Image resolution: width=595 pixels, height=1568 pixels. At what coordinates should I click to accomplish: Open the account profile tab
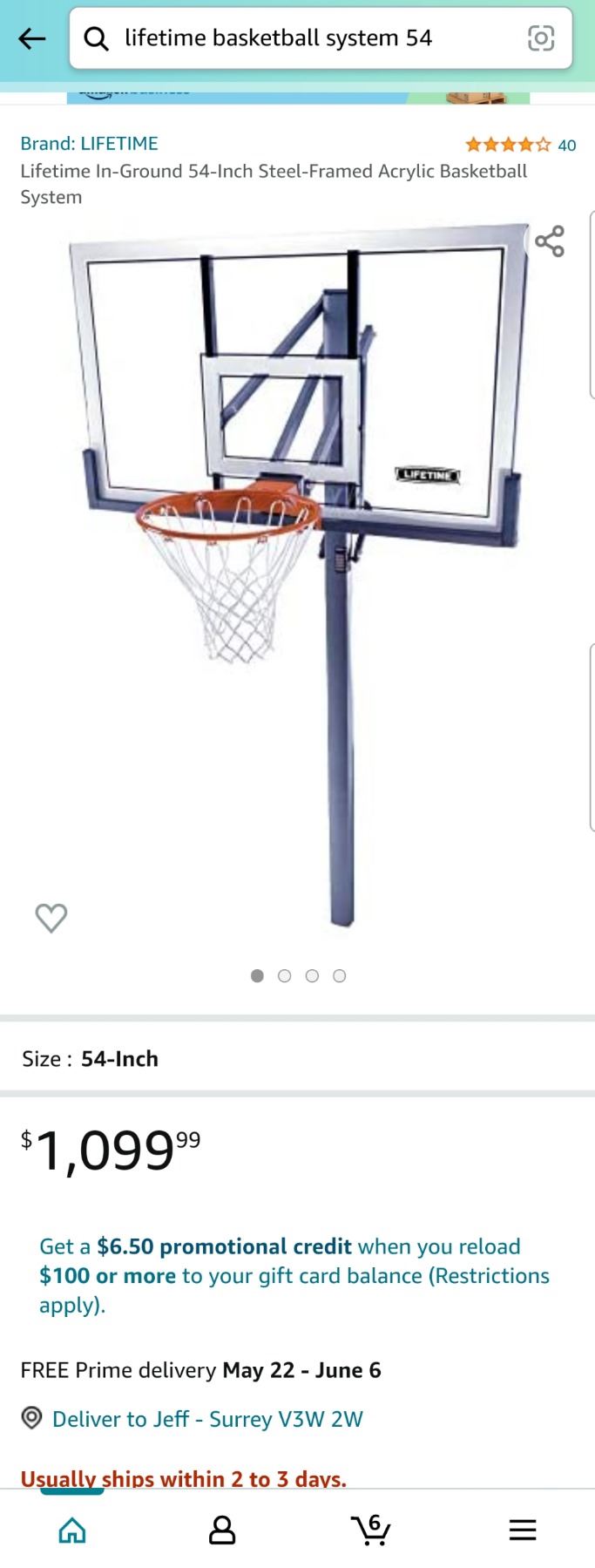click(x=222, y=1530)
